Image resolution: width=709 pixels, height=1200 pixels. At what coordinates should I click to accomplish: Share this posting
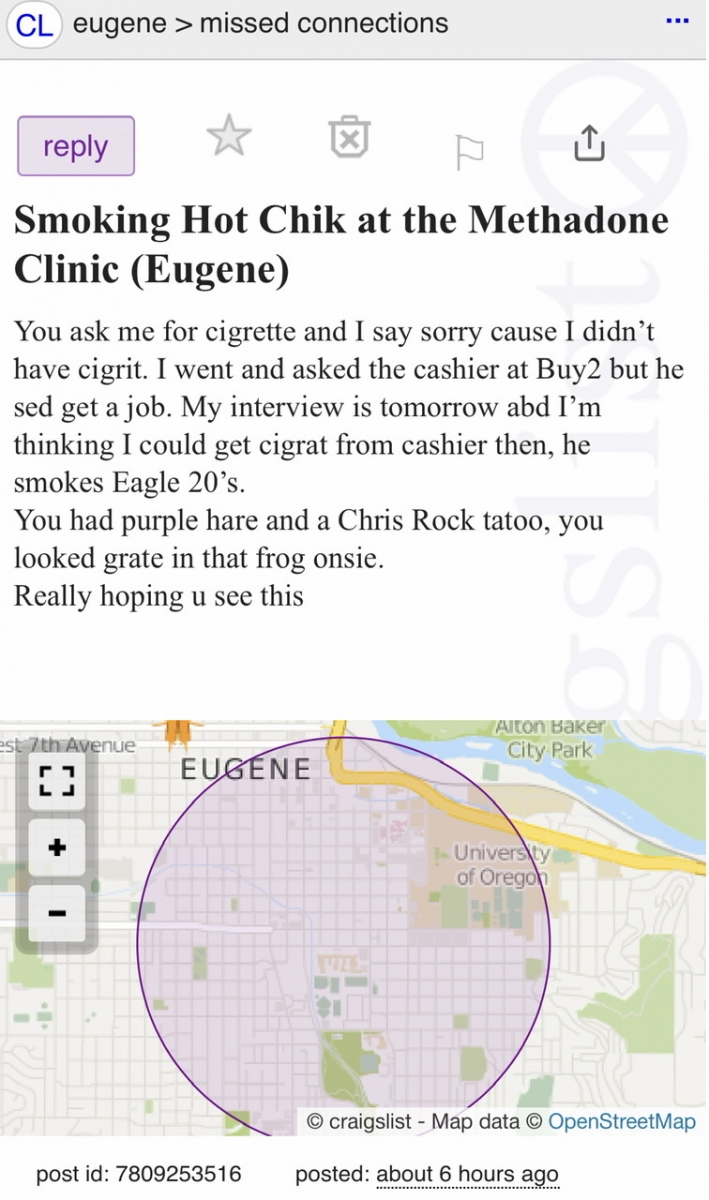tap(589, 143)
